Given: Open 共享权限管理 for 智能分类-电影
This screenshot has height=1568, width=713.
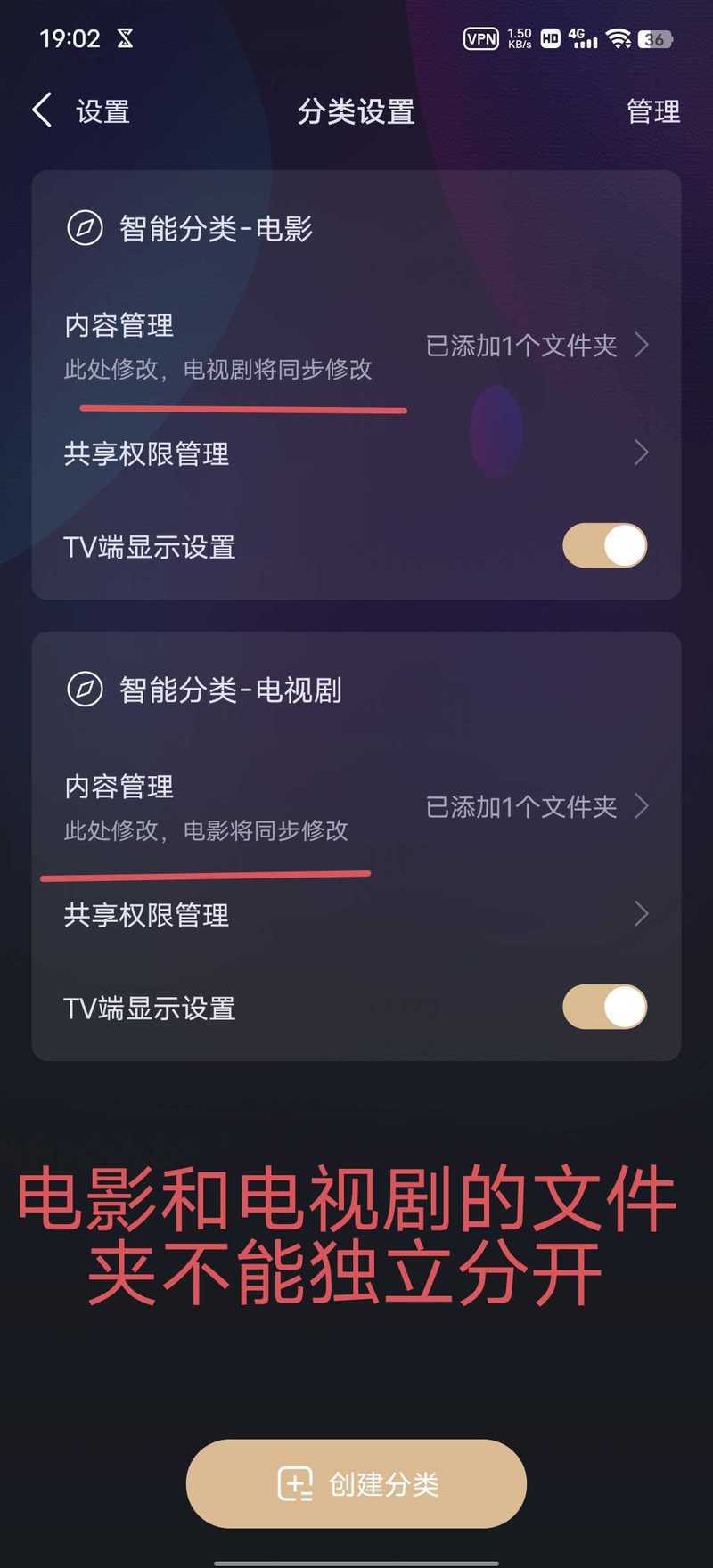Looking at the screenshot, I should [x=356, y=453].
